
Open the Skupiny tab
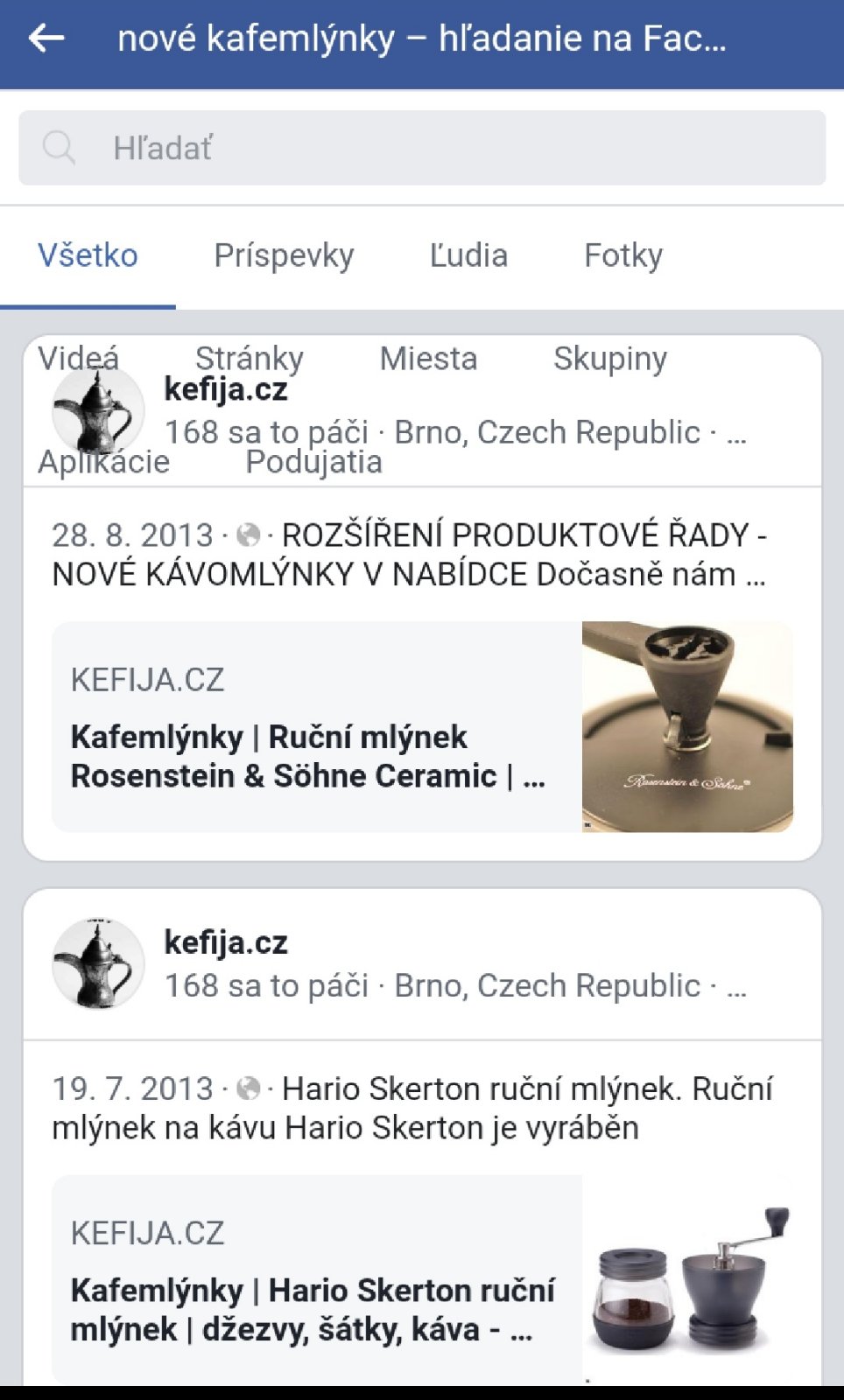click(x=610, y=359)
